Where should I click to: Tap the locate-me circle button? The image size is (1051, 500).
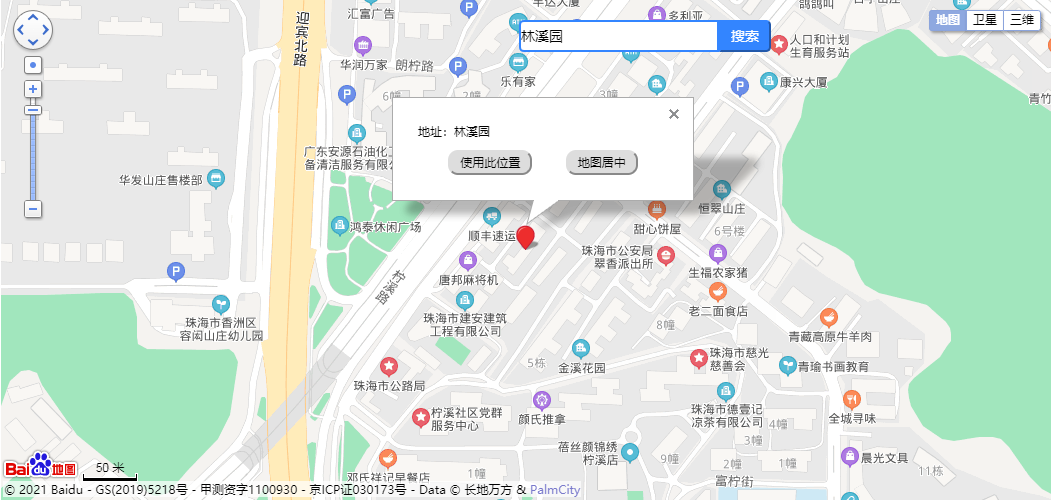33,65
